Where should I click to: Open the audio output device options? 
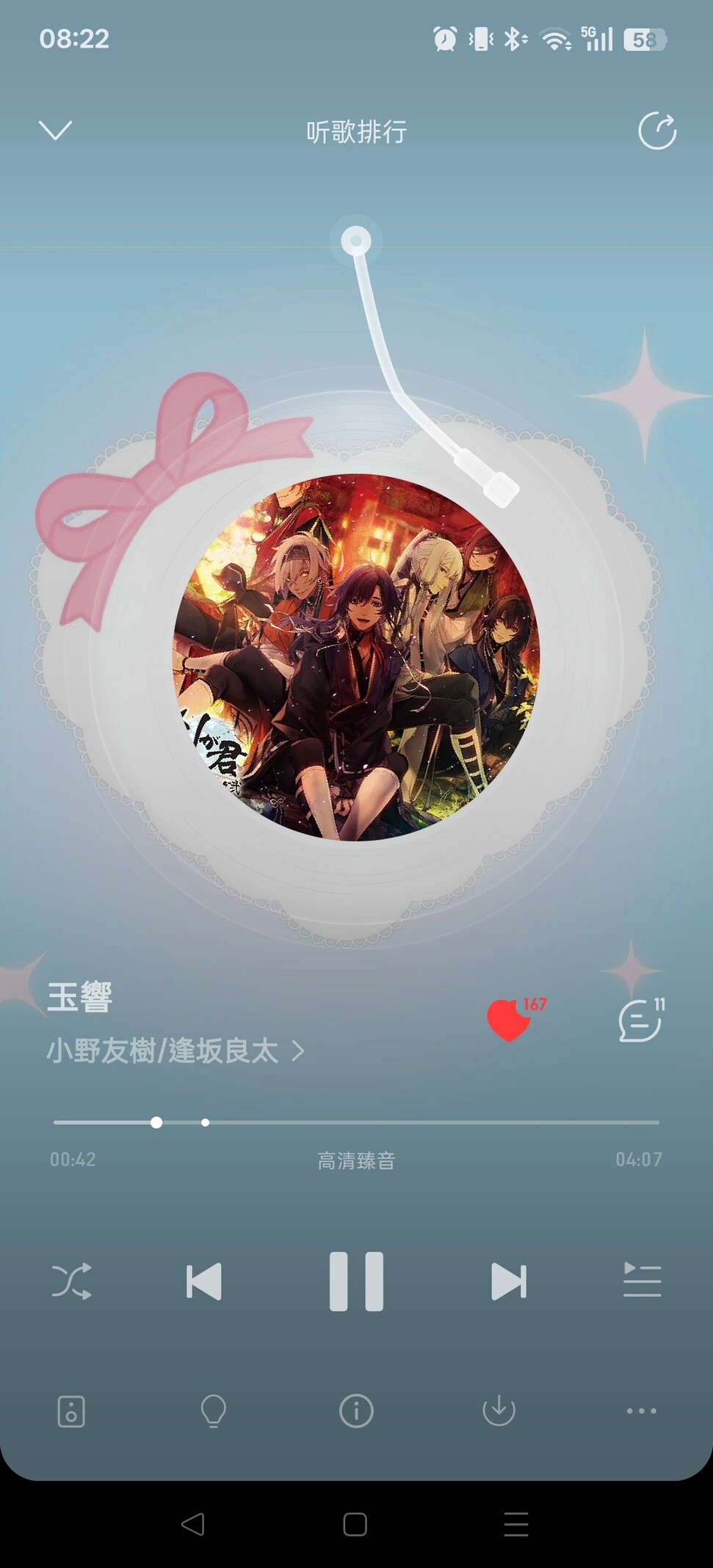click(x=71, y=1411)
